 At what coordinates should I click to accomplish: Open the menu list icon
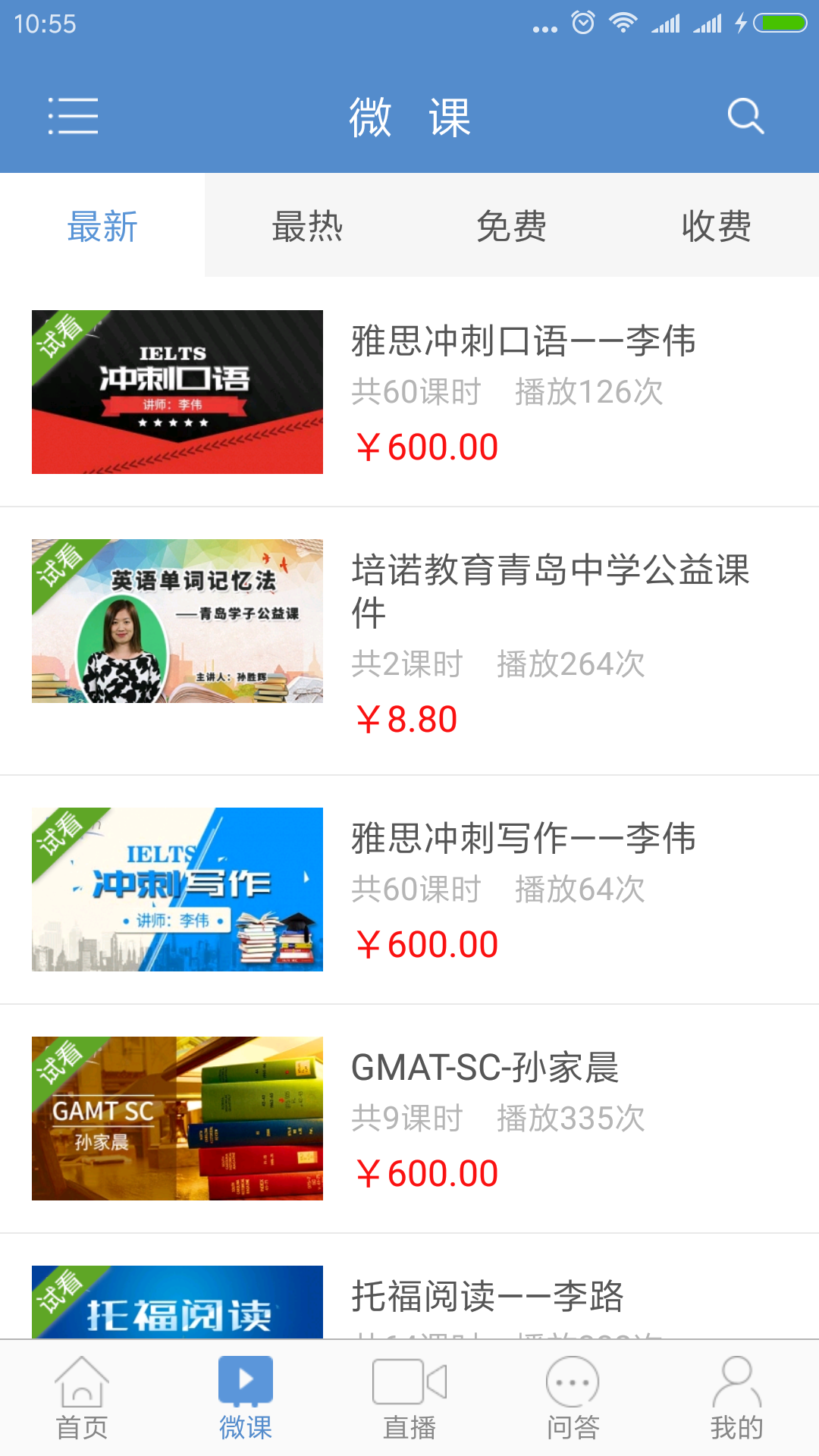73,116
